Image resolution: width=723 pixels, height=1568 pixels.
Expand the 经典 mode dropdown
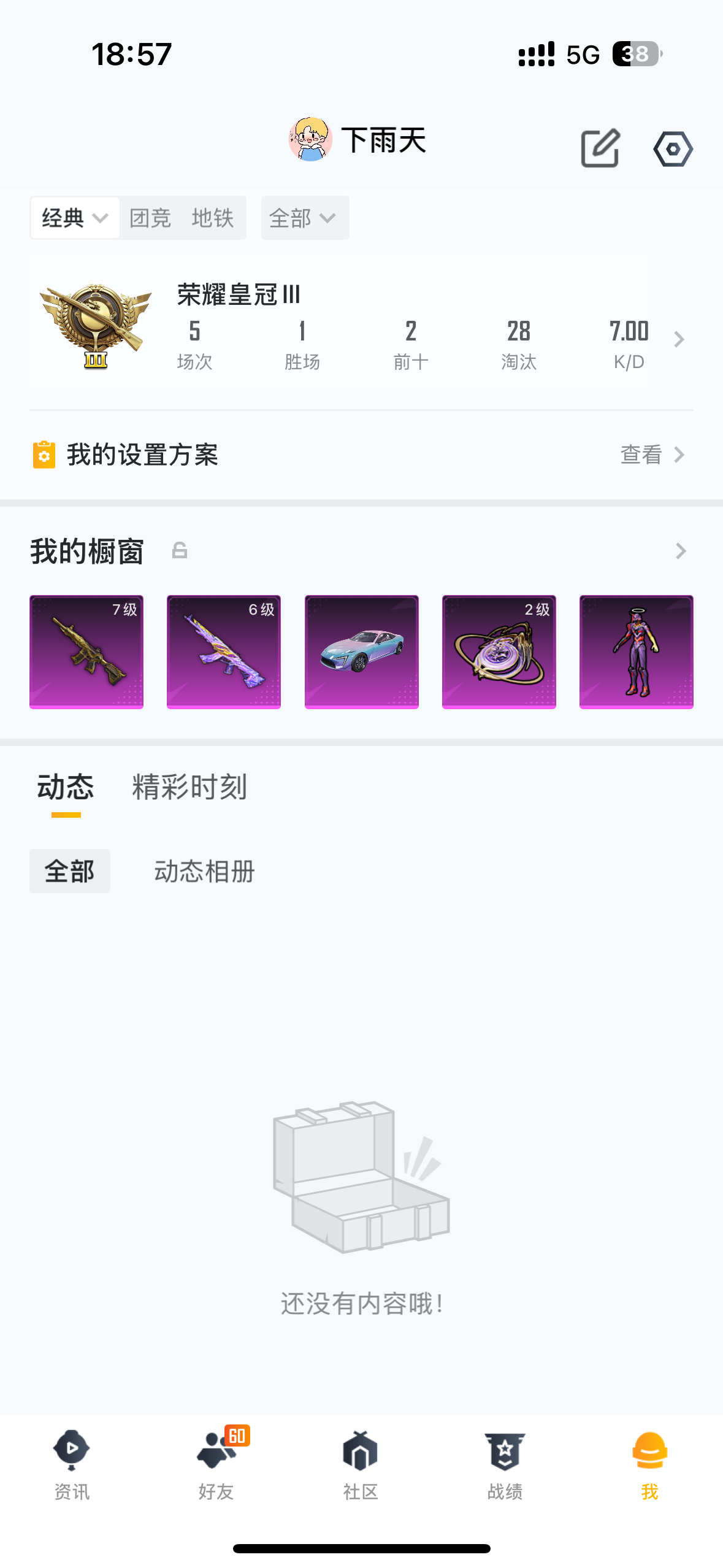pos(75,218)
